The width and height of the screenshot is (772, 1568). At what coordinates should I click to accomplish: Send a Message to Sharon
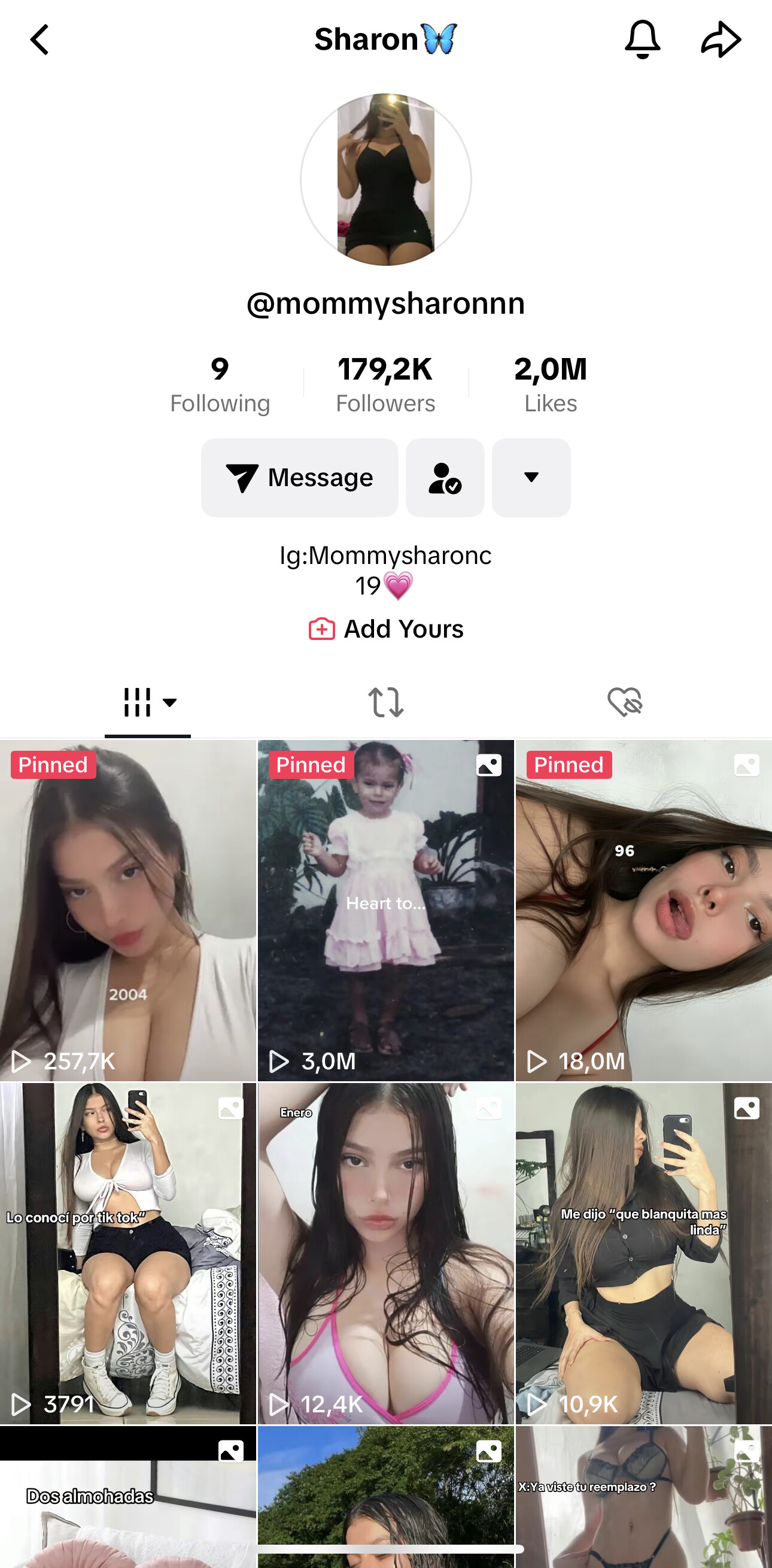[299, 478]
